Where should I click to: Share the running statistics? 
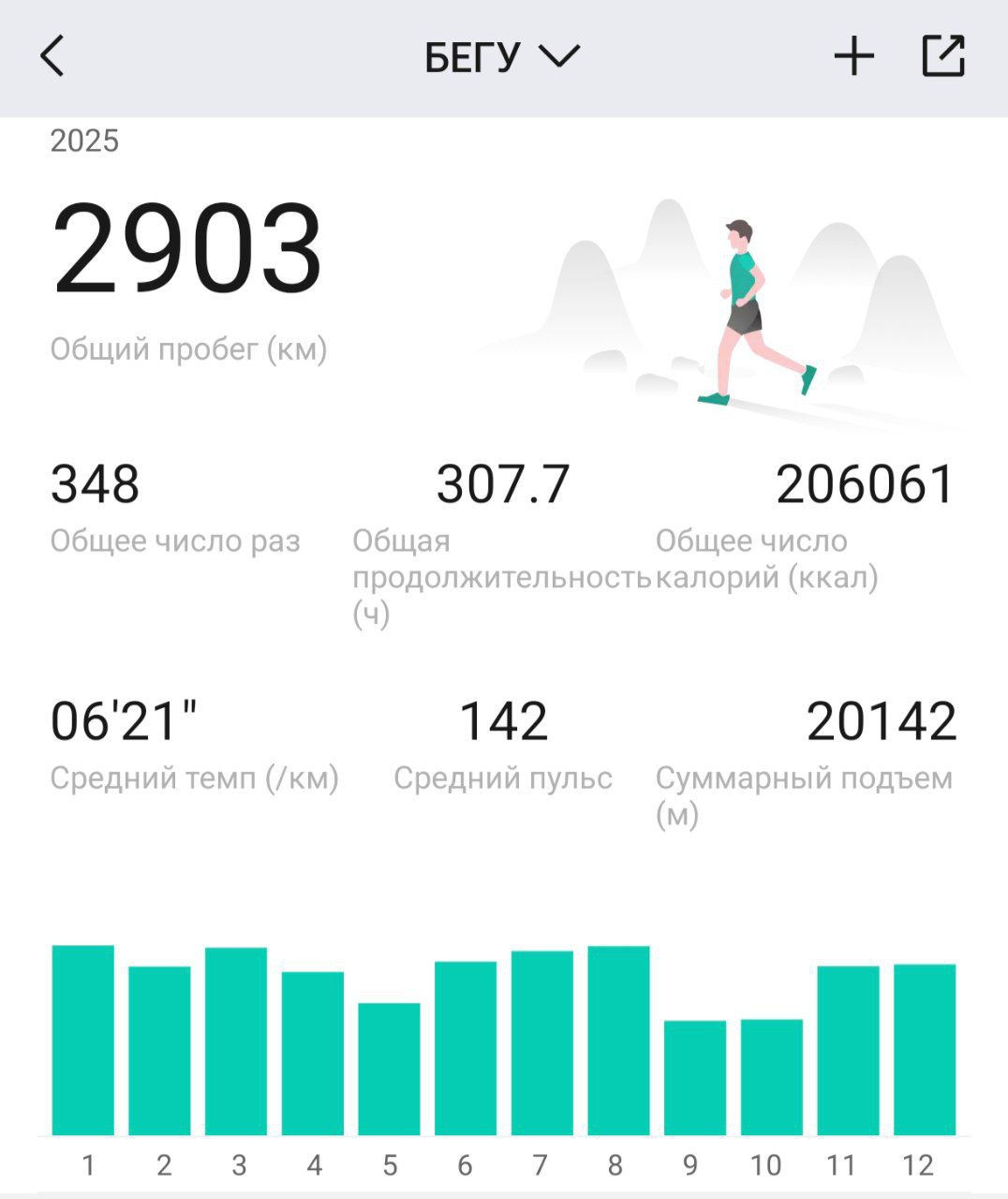[x=942, y=56]
